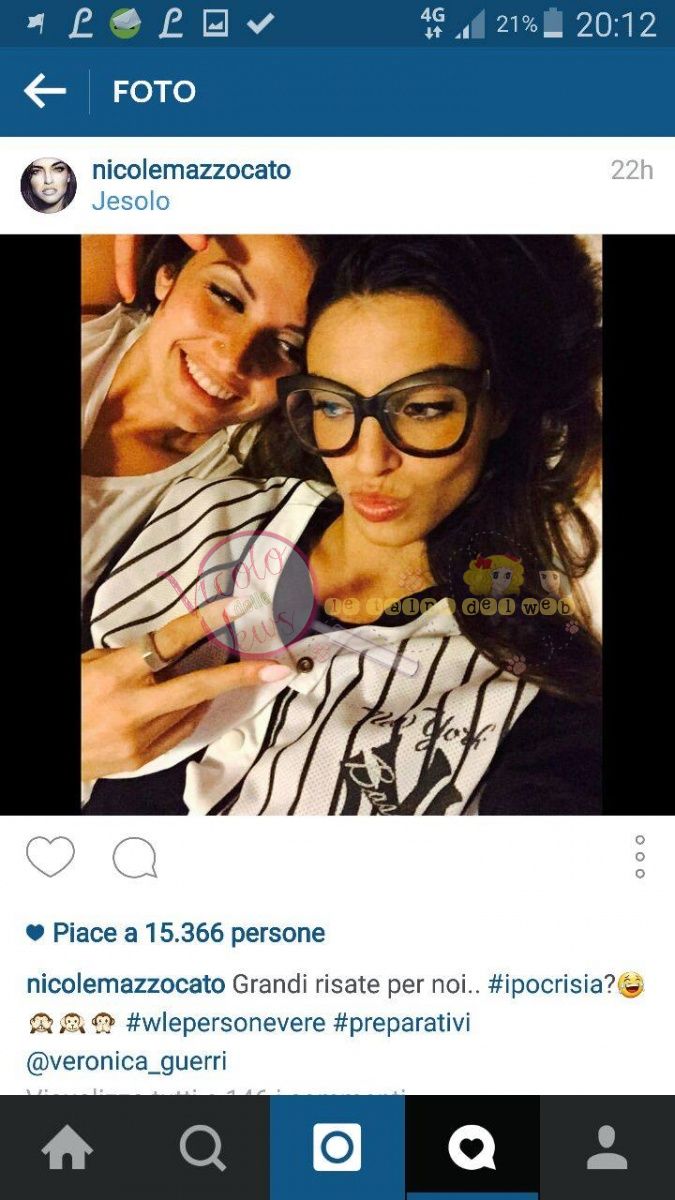Viewport: 675px width, 1200px height.
Task: Open the Jesolo location link
Action: click(131, 201)
